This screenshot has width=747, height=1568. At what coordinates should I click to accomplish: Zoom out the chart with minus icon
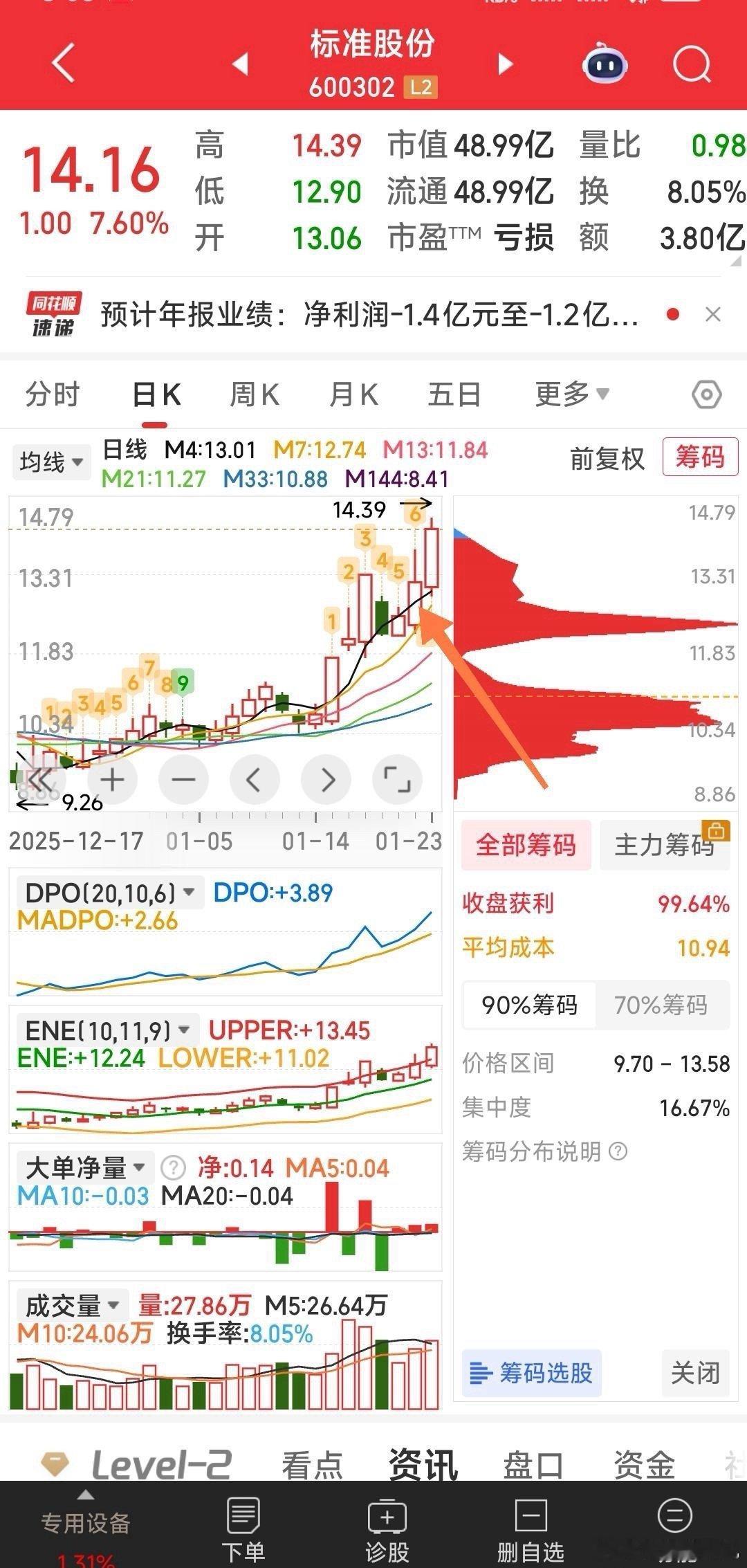183,779
